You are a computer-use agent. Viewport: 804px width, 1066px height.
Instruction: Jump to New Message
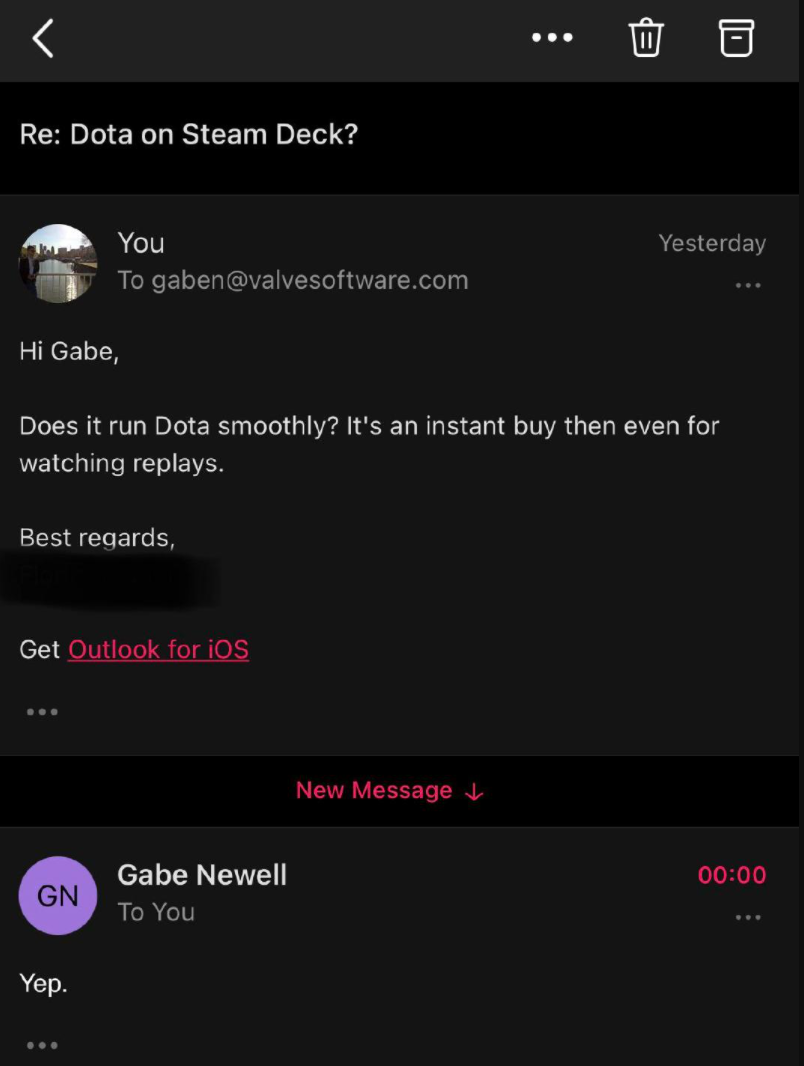coord(390,790)
